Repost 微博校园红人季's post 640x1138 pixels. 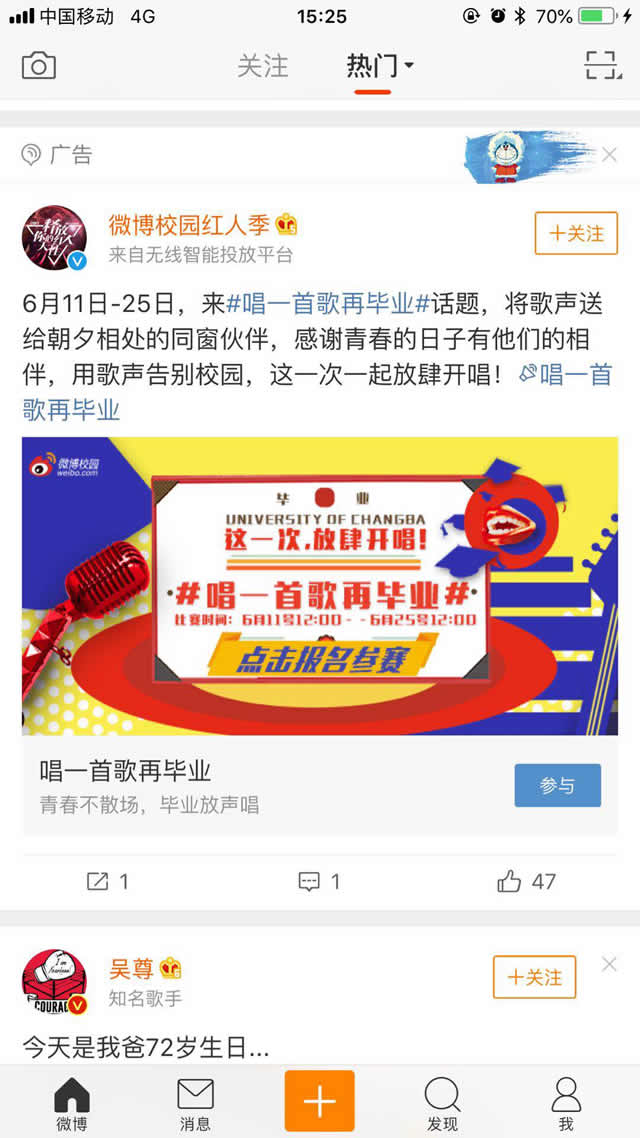[x=108, y=881]
